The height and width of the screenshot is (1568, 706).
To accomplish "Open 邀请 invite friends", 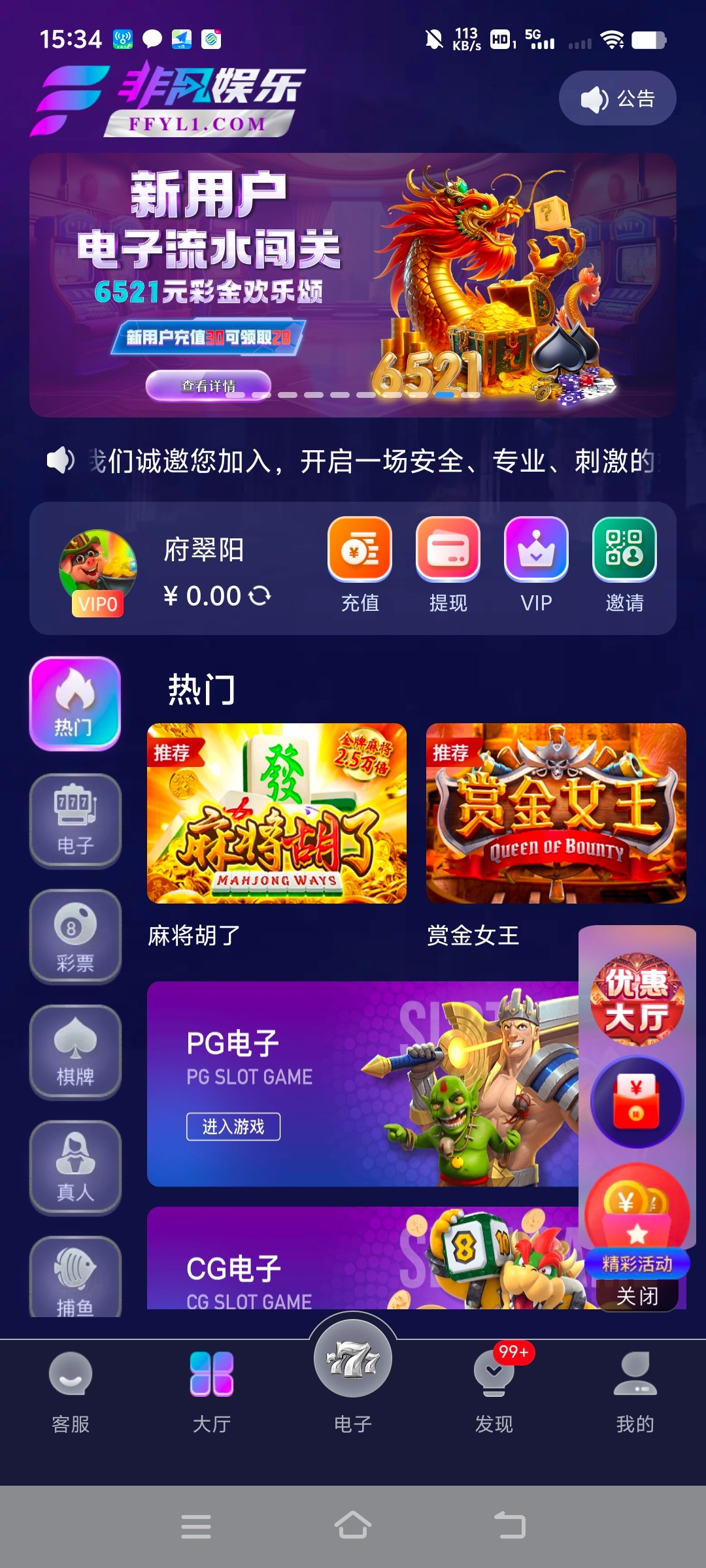I will [x=624, y=564].
